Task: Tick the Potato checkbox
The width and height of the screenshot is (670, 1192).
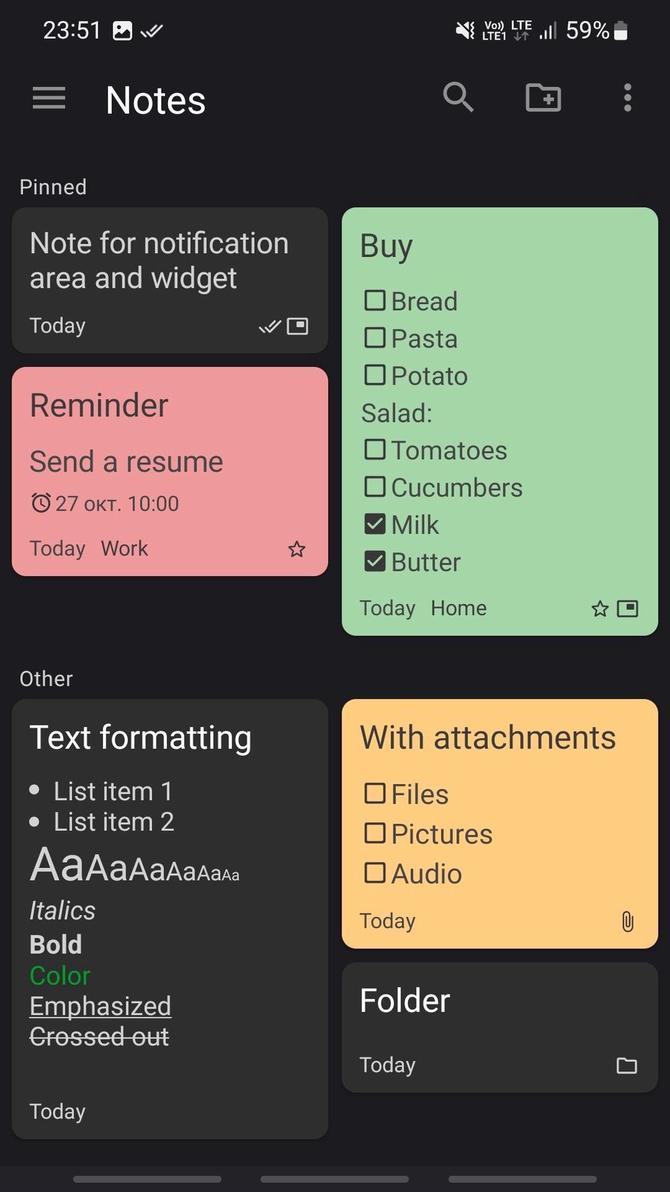Action: pos(375,375)
